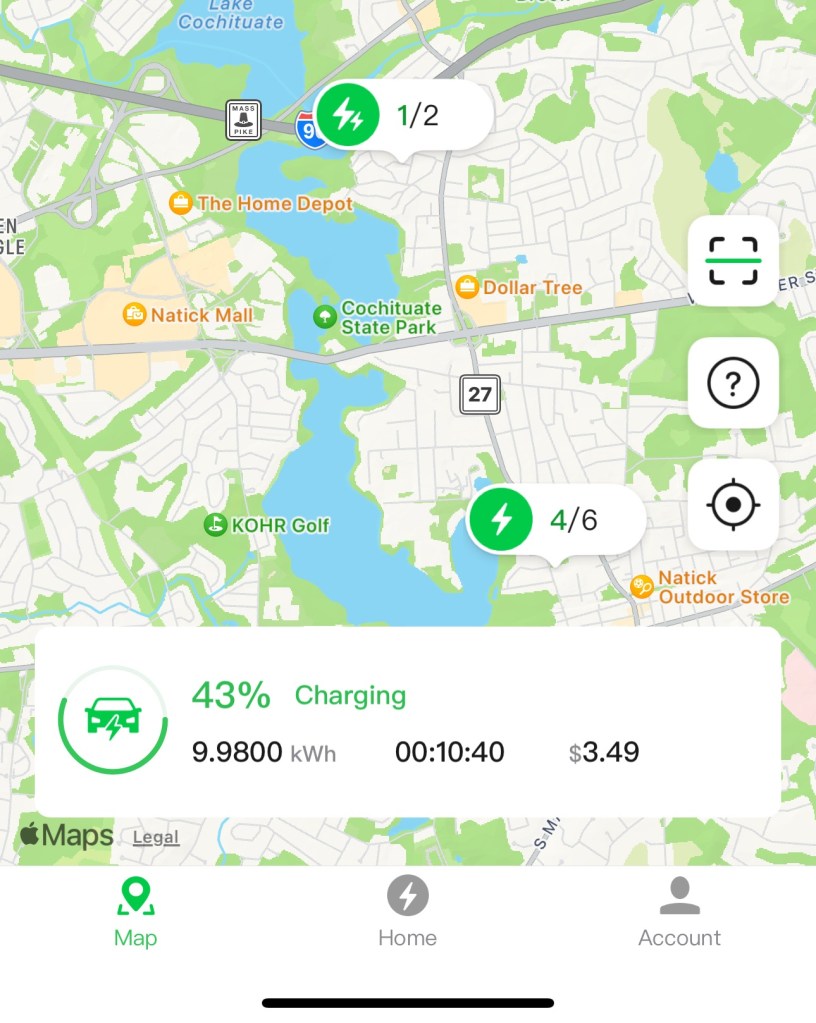Open the Legal link on the map
816x1023 pixels.
pyautogui.click(x=156, y=838)
